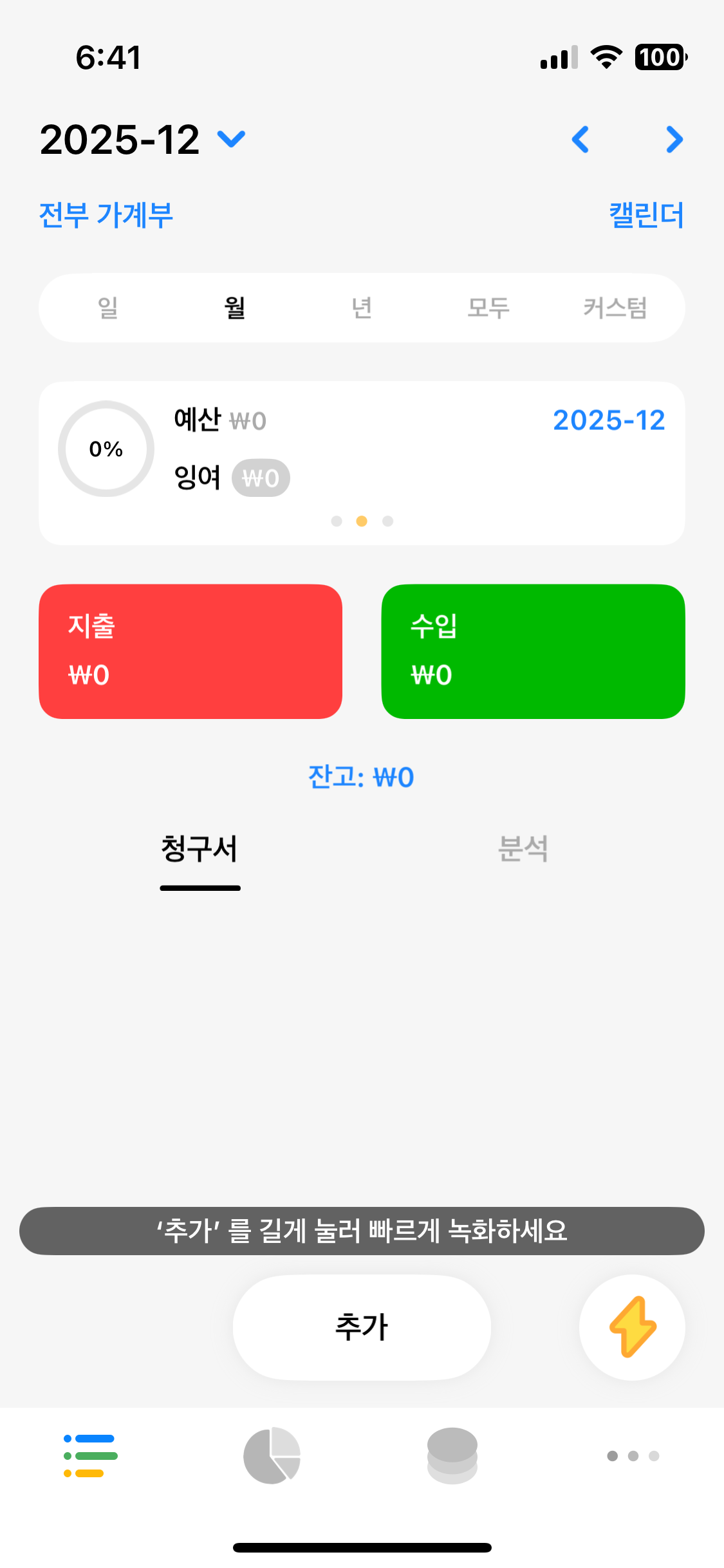Open the red 지출 expense card

190,651
